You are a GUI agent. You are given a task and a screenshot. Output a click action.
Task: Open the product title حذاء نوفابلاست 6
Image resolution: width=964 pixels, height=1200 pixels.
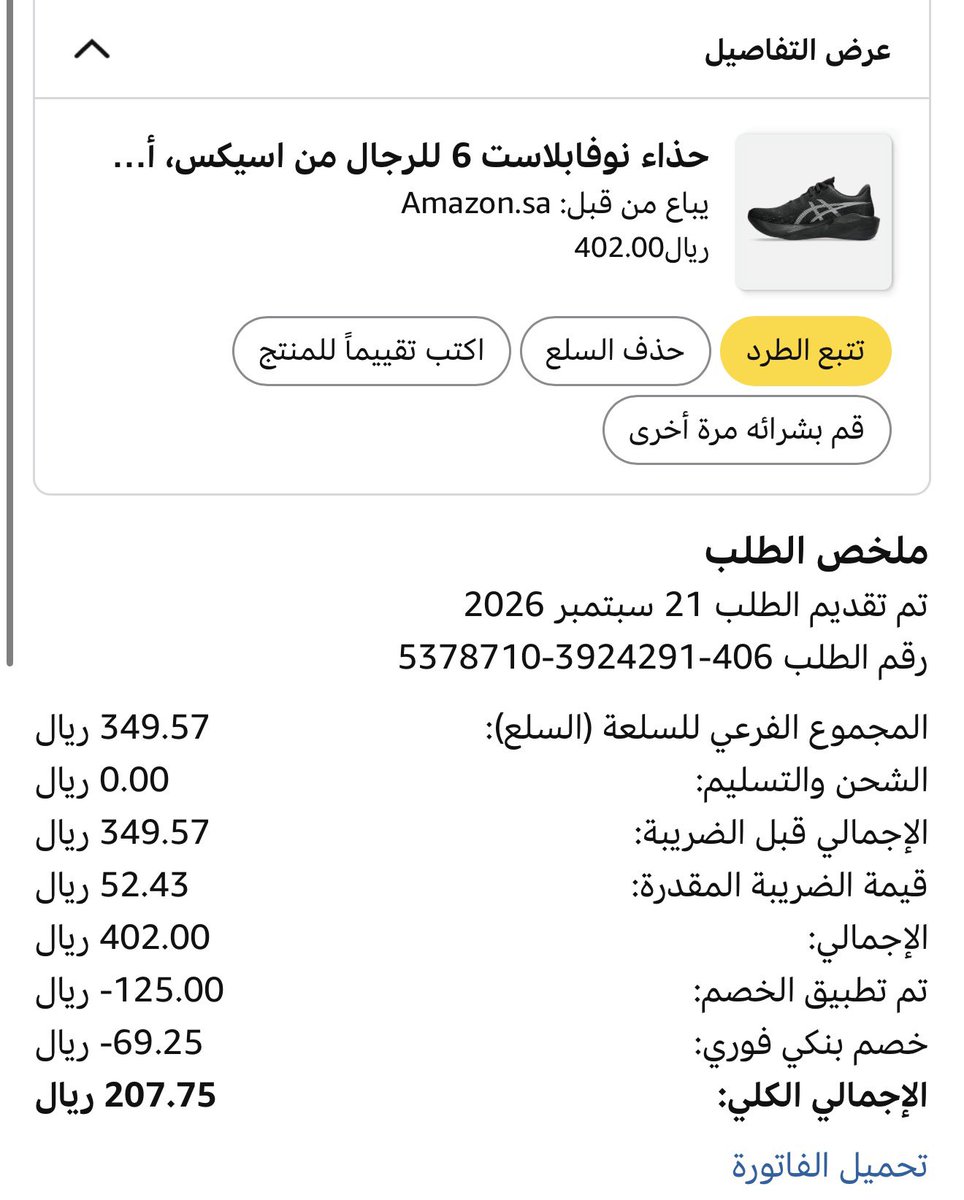coord(407,157)
